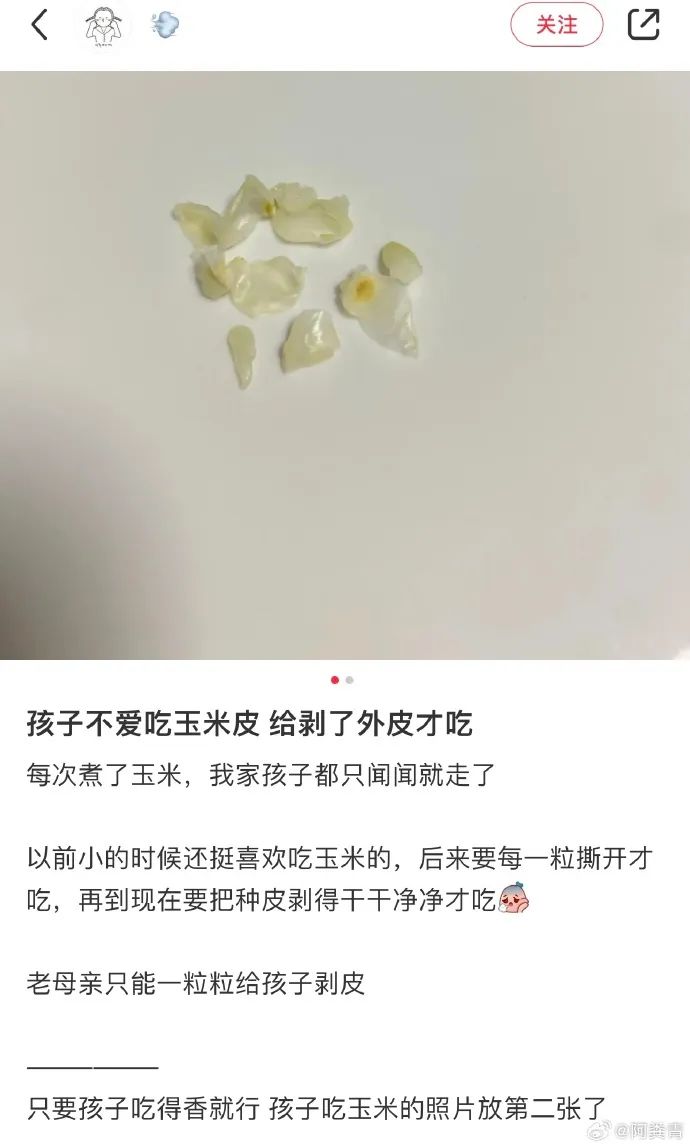
Task: Follow the author with the 关注 button
Action: click(557, 25)
